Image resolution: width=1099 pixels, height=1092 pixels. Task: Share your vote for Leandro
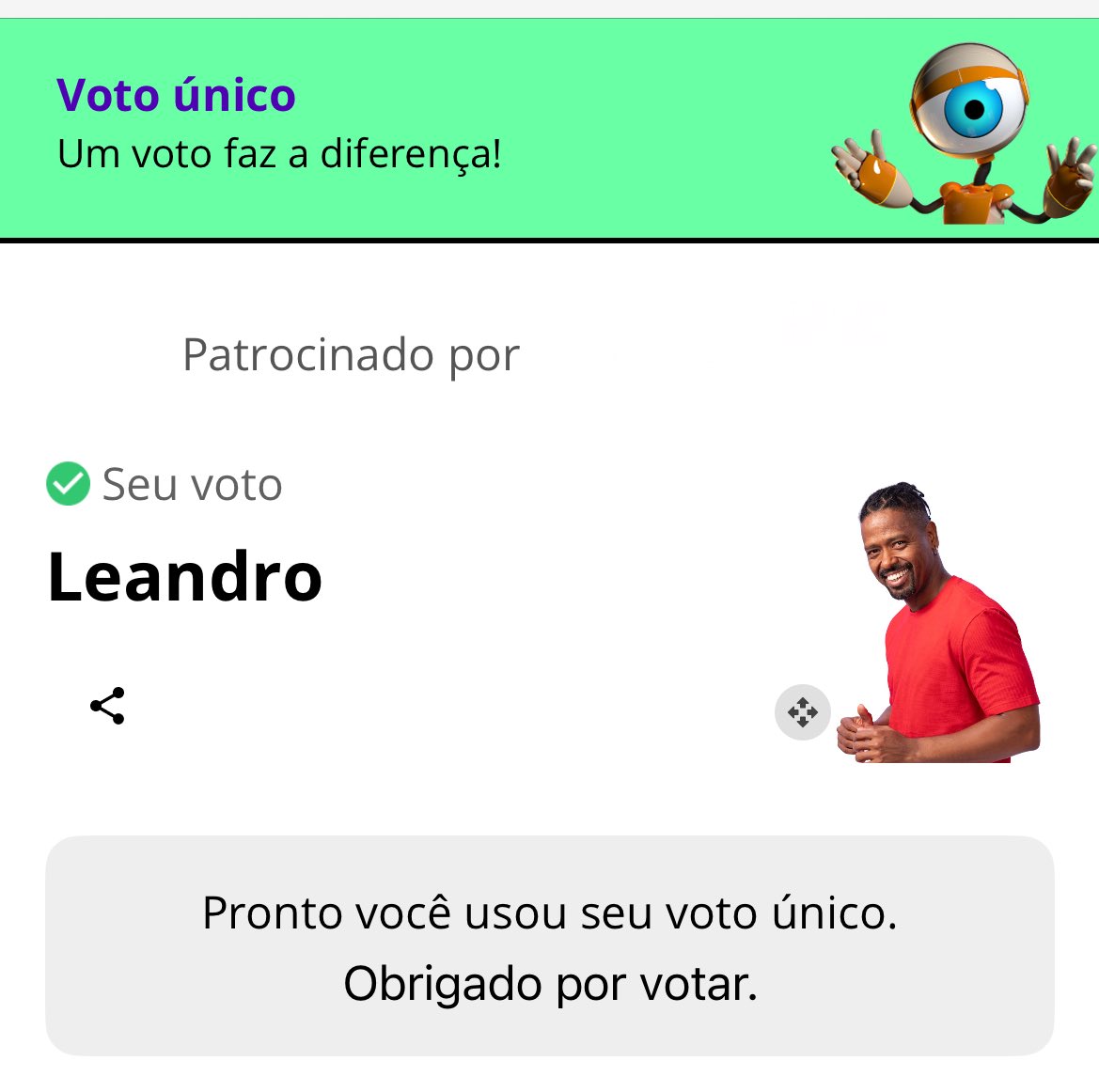[x=107, y=706]
